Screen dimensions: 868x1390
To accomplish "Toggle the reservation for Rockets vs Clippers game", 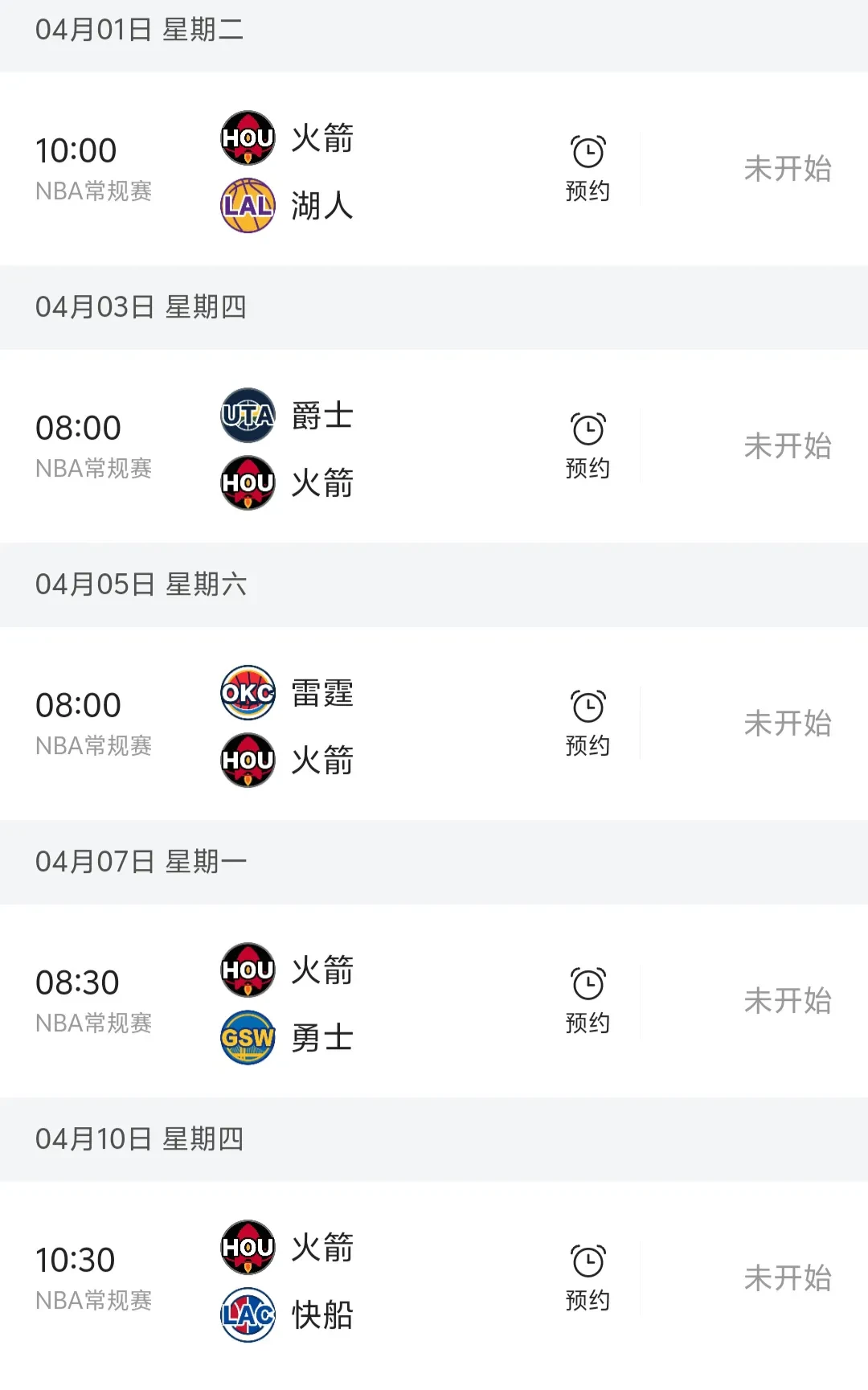I will (x=589, y=1274).
